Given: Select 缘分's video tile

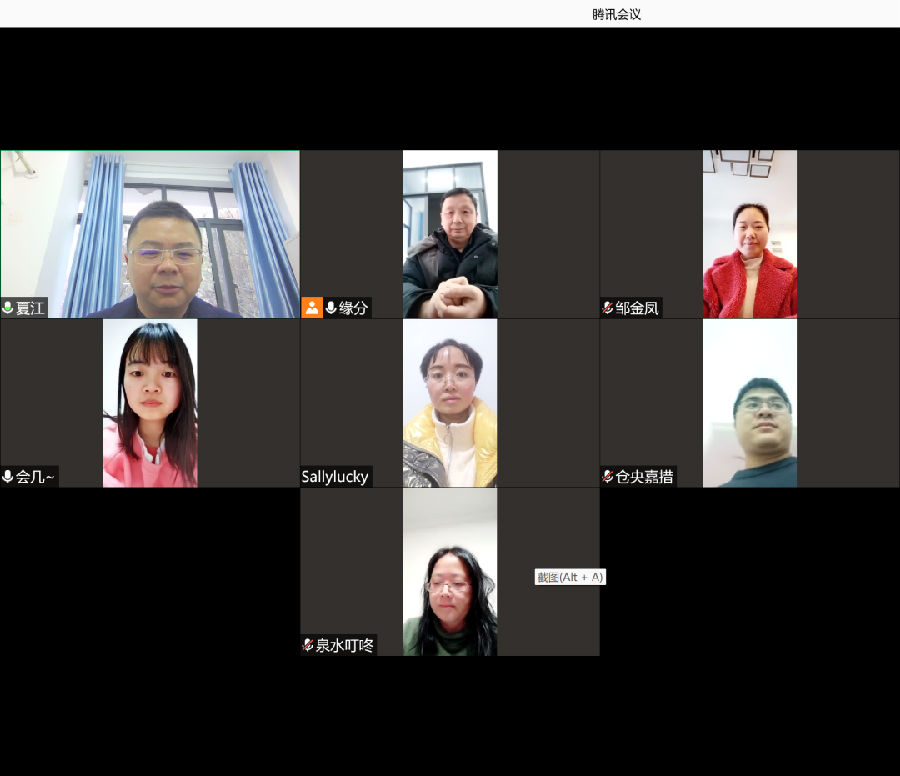Looking at the screenshot, I should (x=450, y=234).
